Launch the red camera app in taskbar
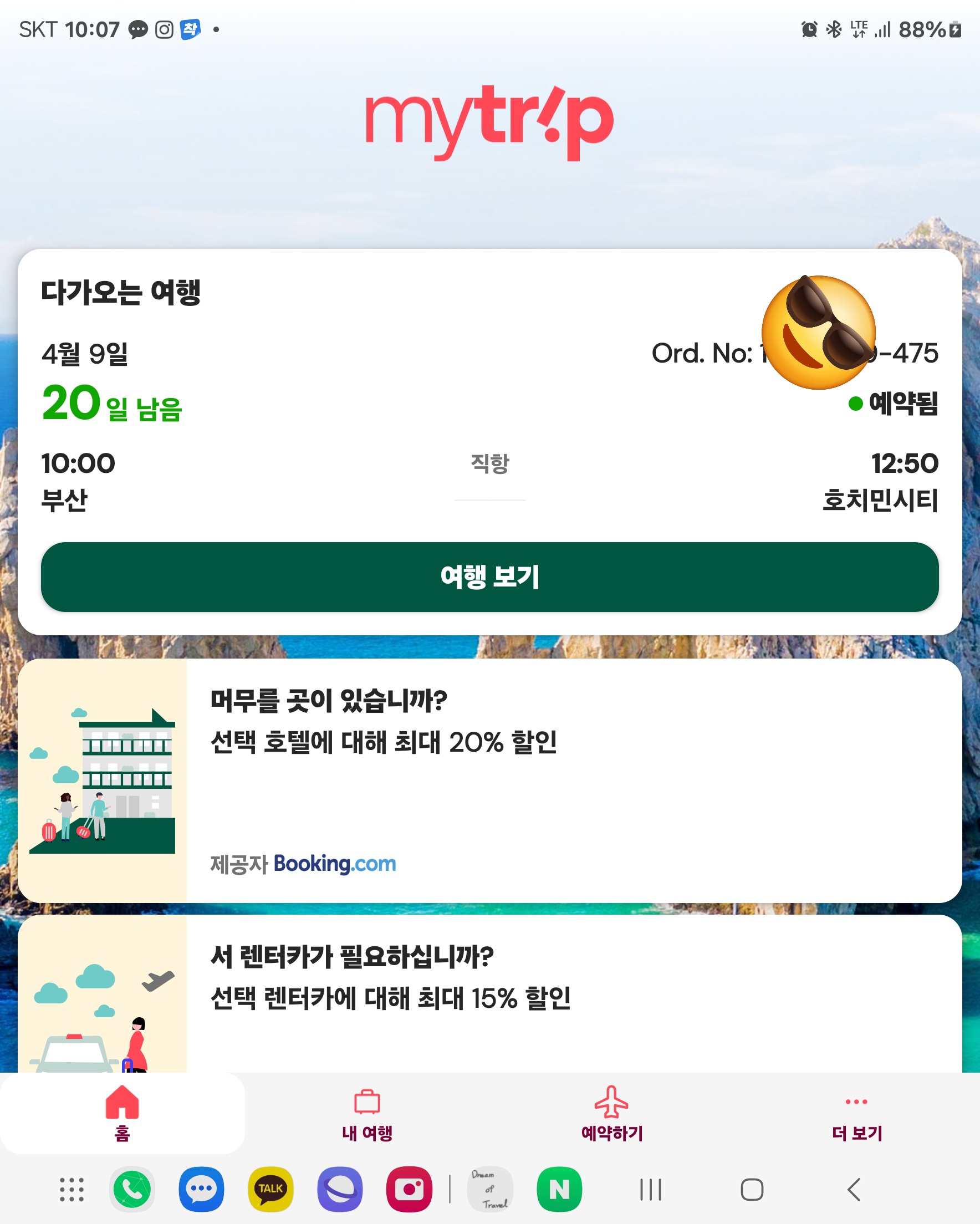 click(409, 1190)
